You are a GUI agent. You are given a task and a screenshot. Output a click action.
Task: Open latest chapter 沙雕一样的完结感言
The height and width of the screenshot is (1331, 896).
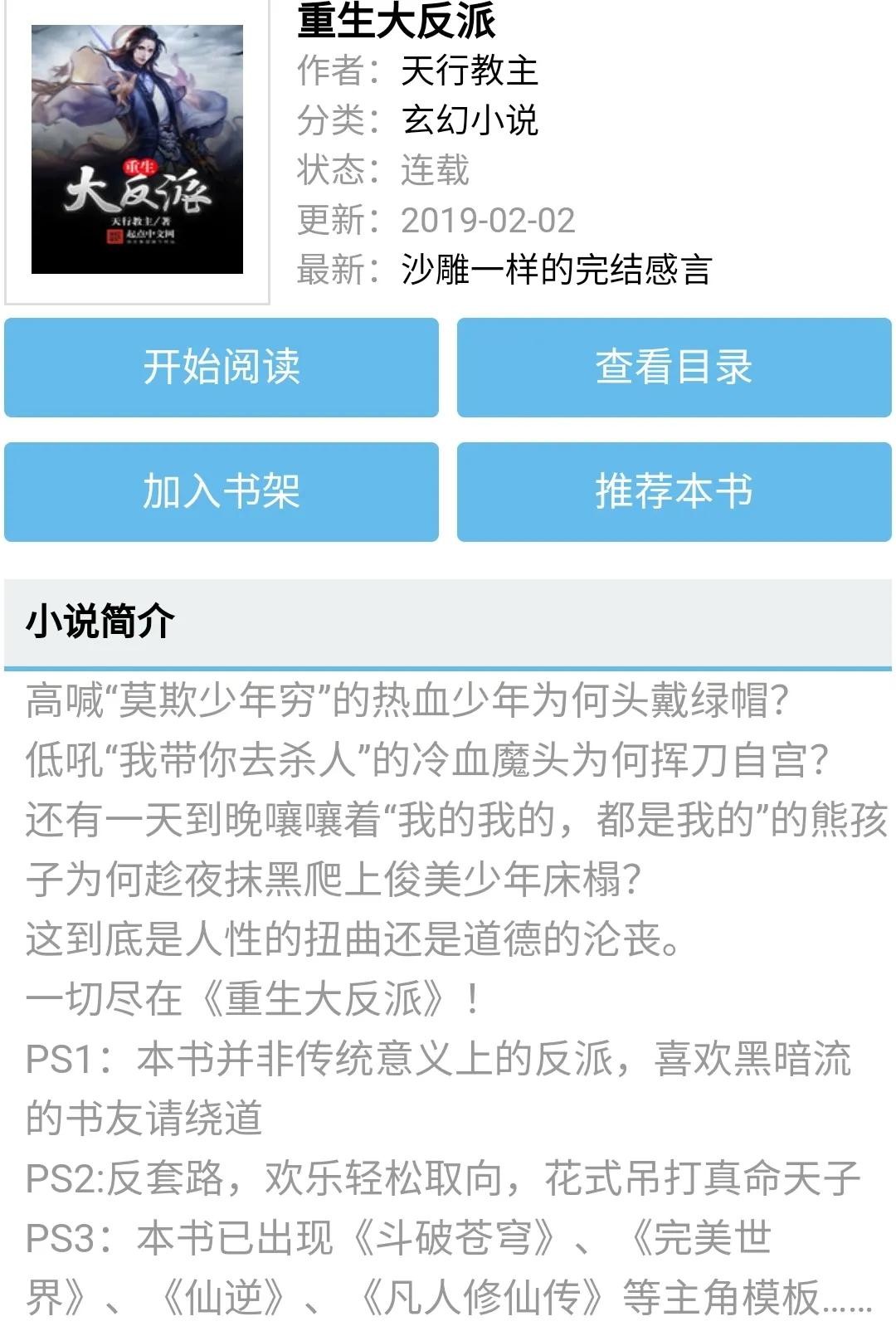(556, 270)
